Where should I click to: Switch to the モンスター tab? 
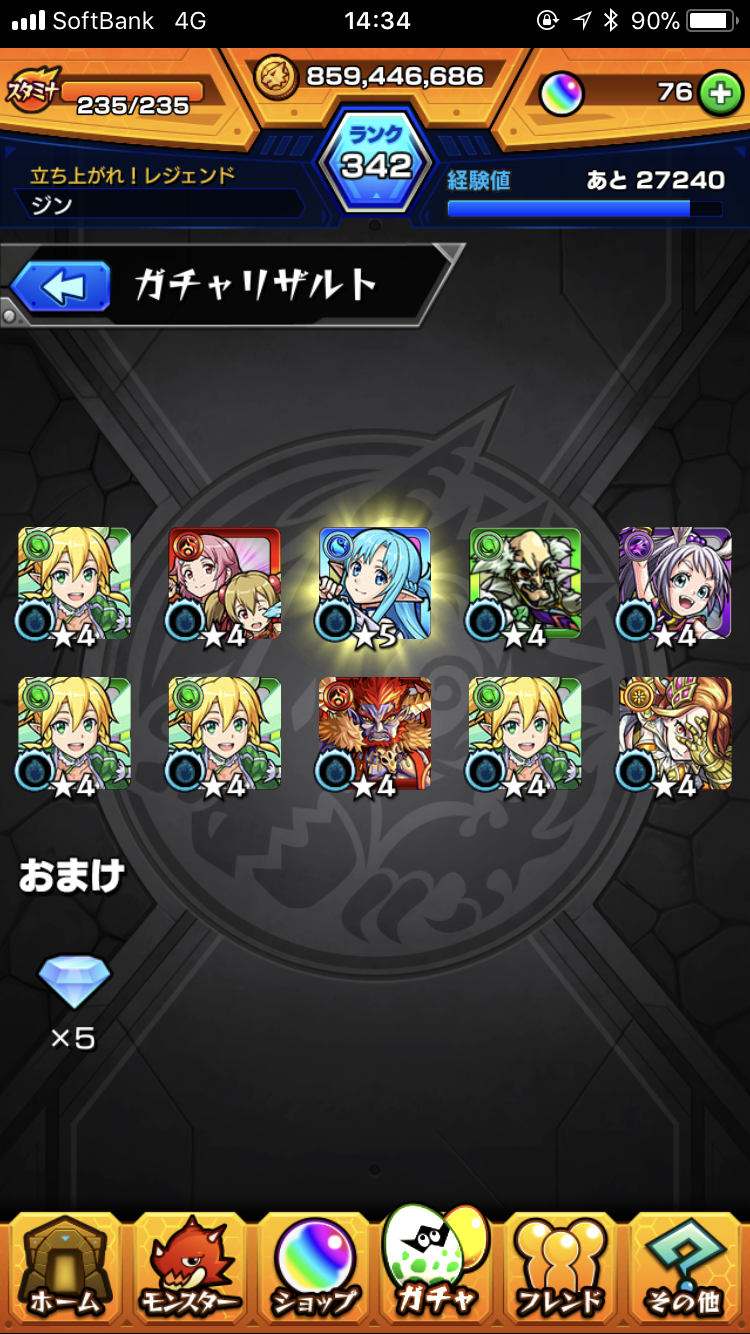[189, 1267]
